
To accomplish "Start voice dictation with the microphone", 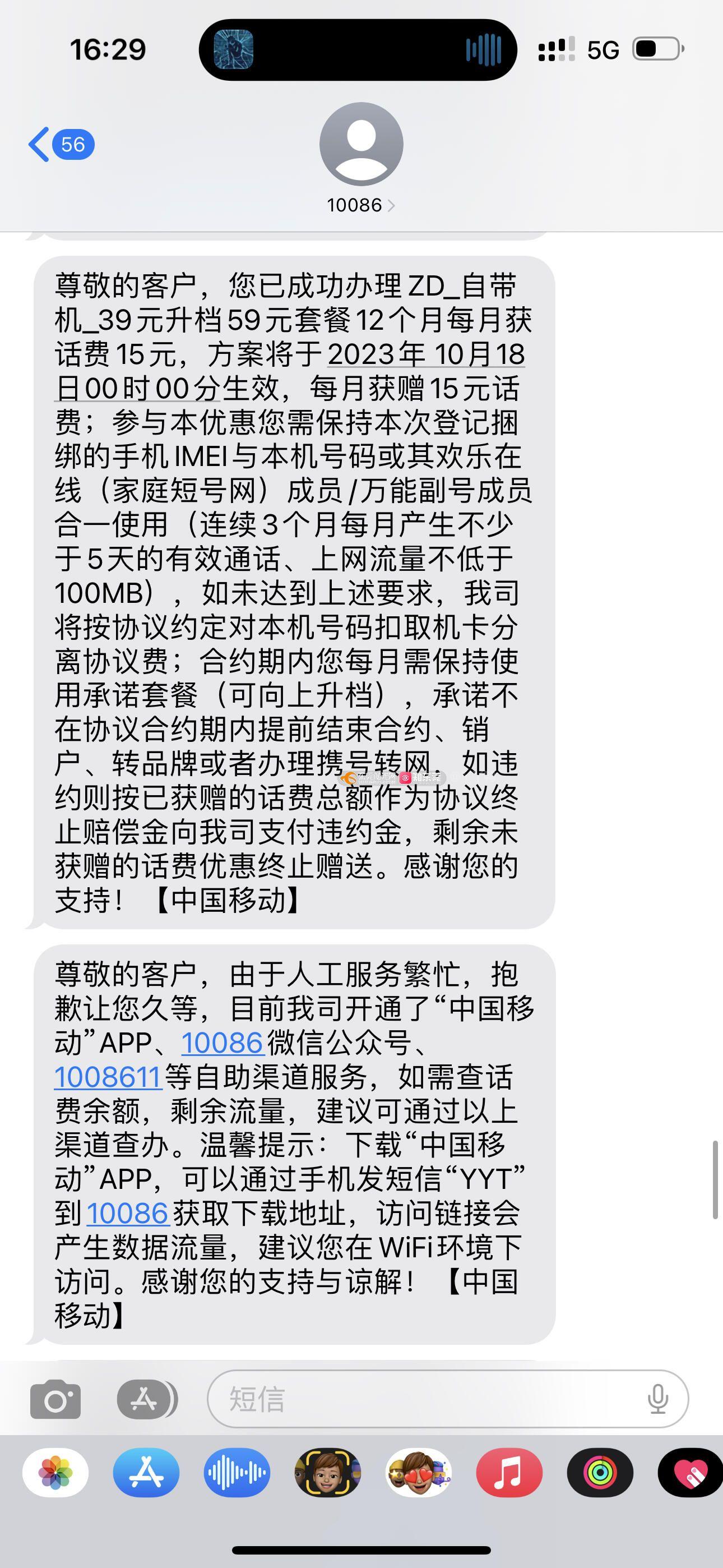I will coord(658,1399).
